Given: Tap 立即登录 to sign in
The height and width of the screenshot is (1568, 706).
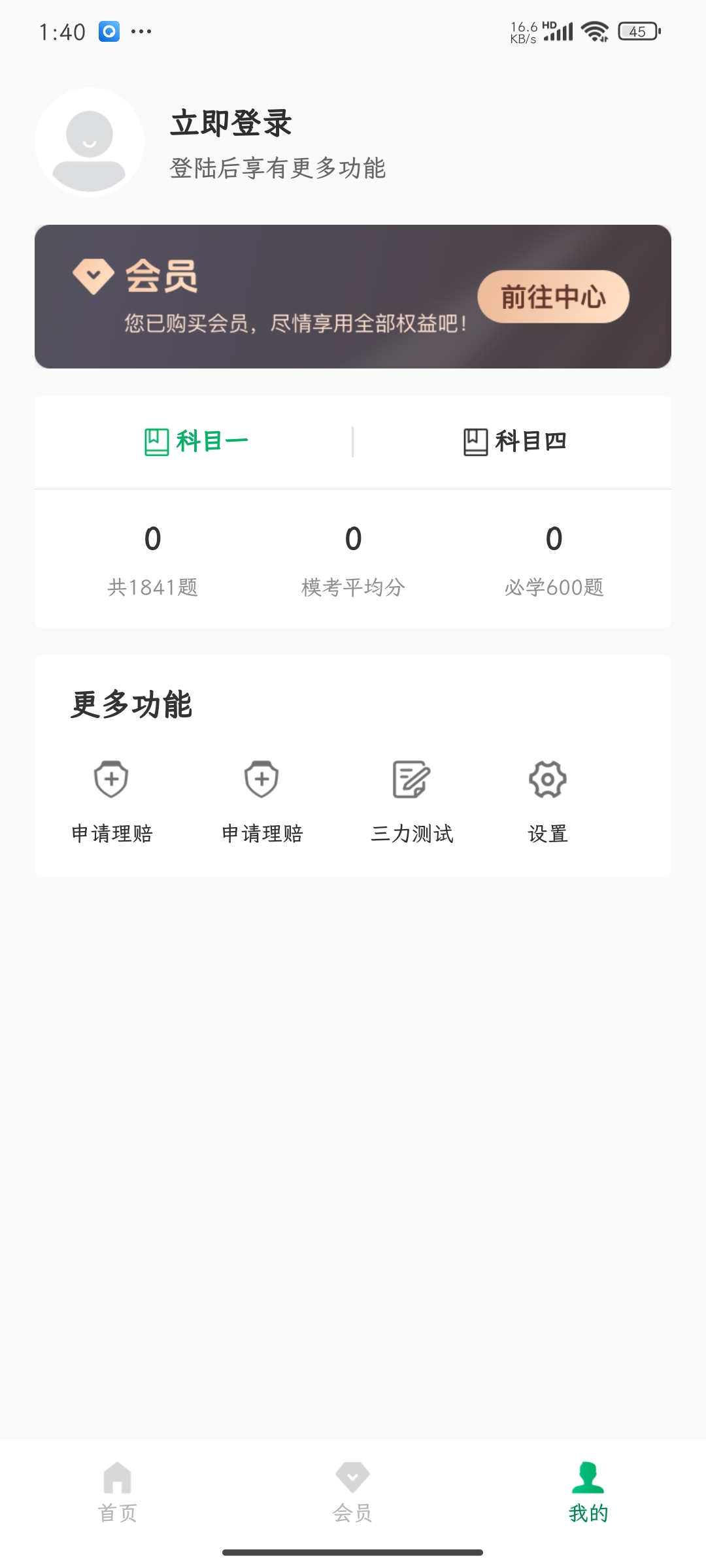Looking at the screenshot, I should 231,123.
